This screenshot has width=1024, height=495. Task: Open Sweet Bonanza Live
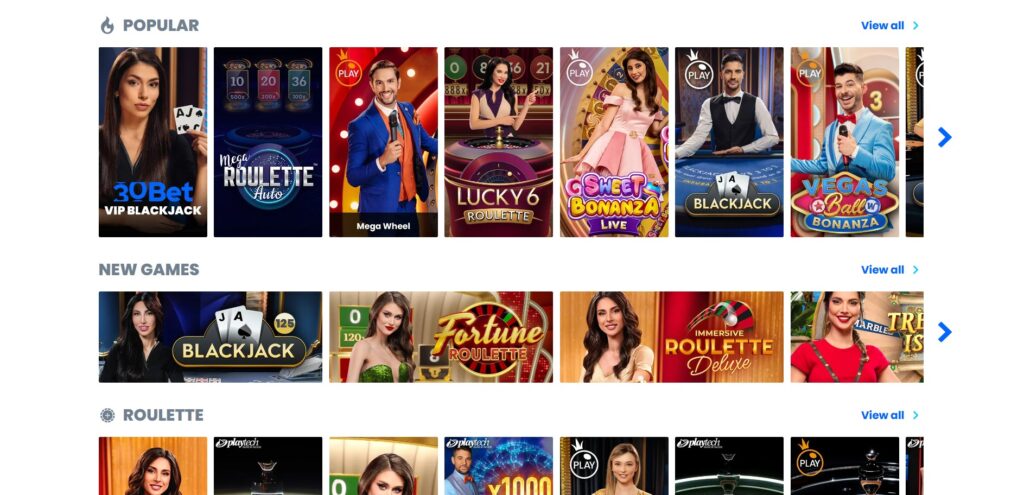click(x=614, y=142)
